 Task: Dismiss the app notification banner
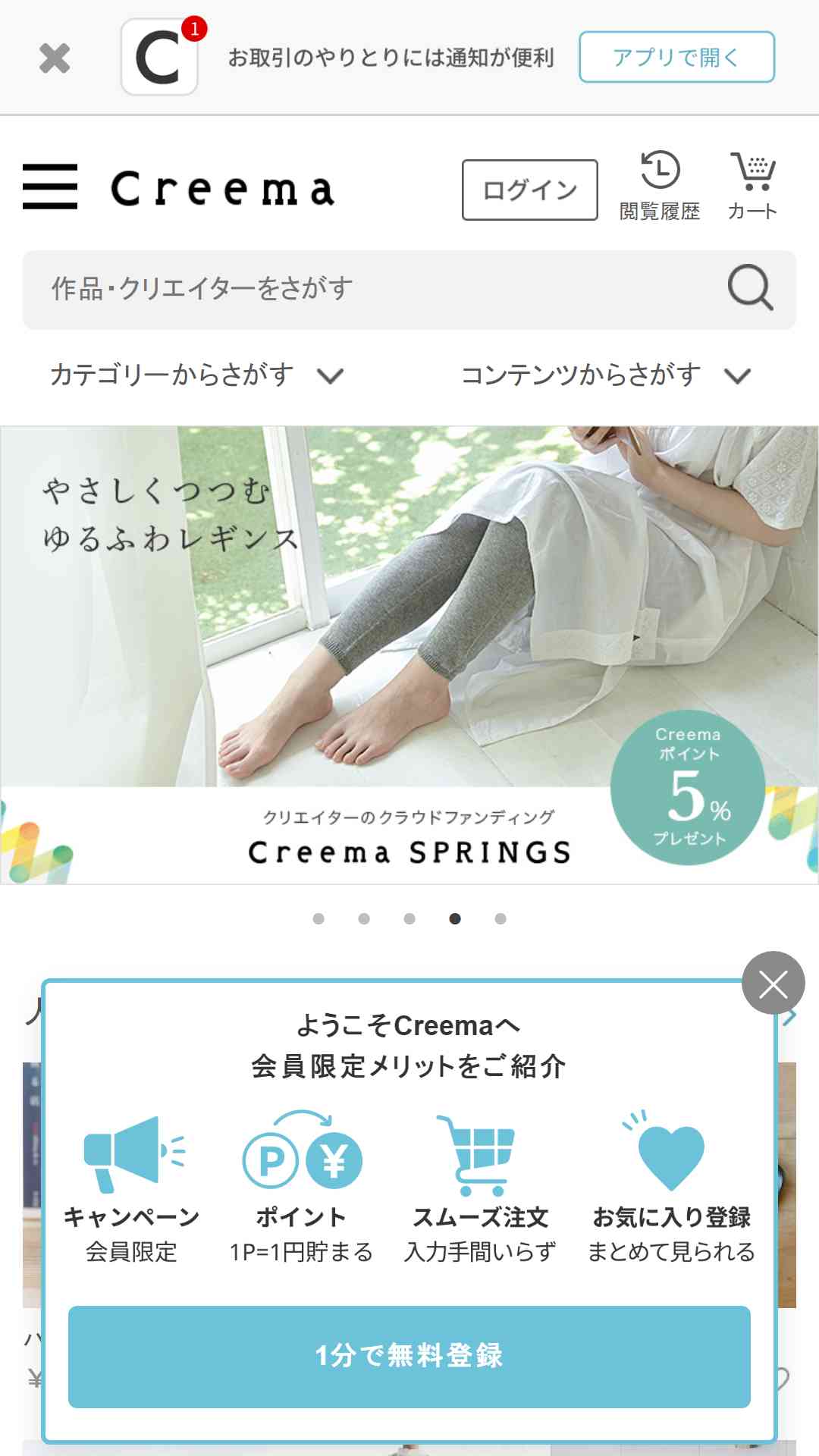(x=55, y=58)
